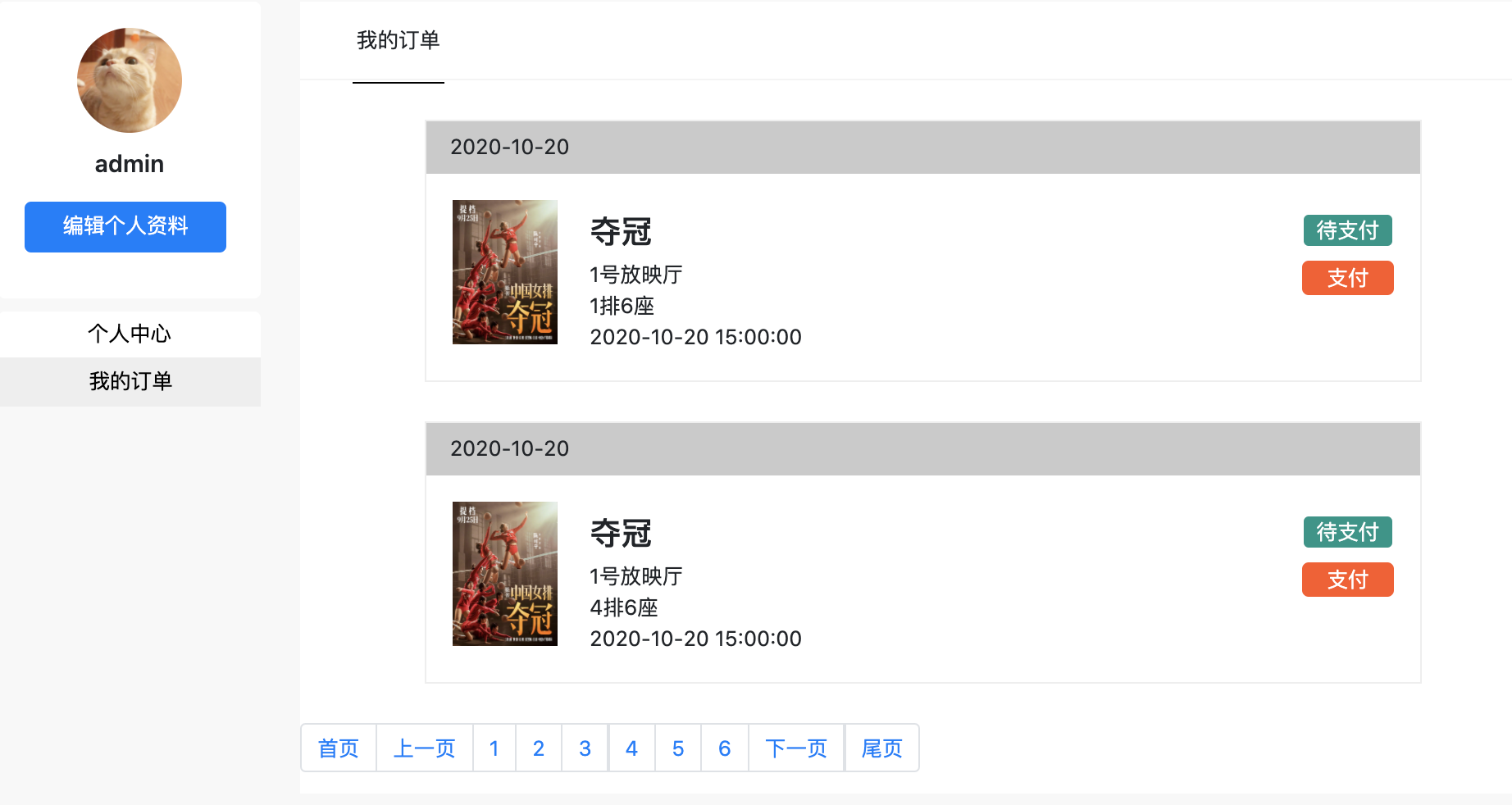
Task: Go to the first page 首页
Action: (339, 748)
